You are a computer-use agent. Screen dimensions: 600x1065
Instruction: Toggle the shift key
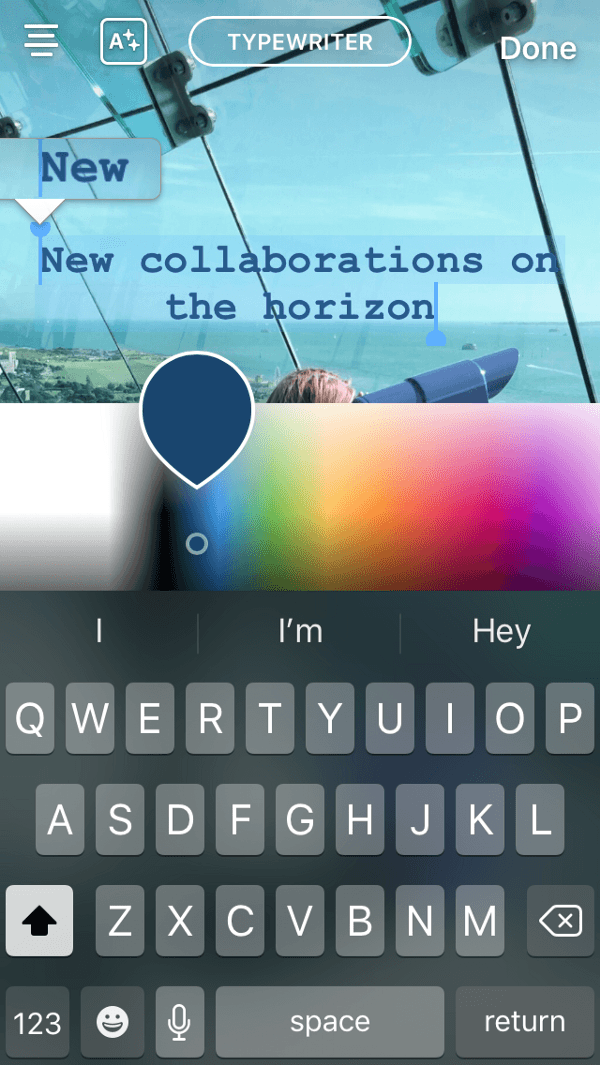[x=40, y=921]
